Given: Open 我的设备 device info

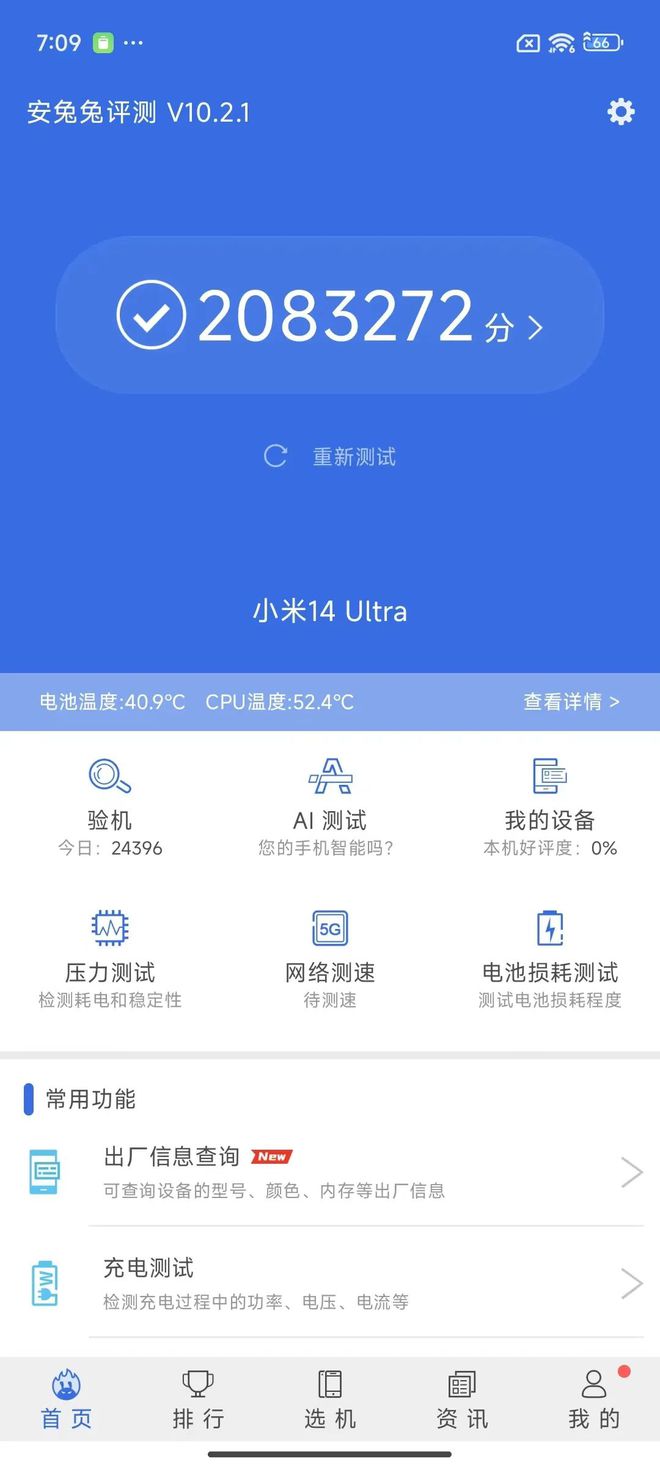Looking at the screenshot, I should tap(550, 807).
